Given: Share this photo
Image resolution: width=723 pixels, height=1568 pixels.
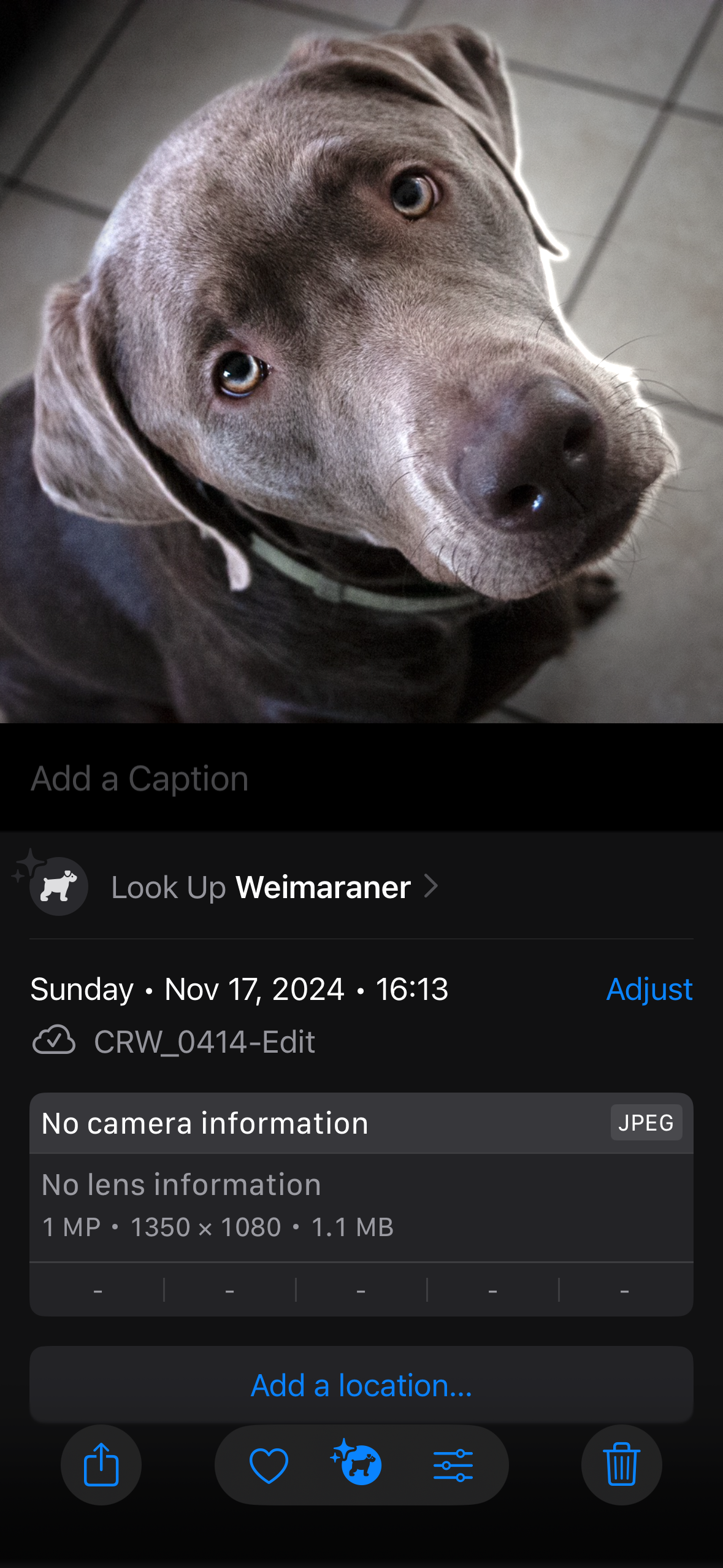Looking at the screenshot, I should coord(101,1464).
